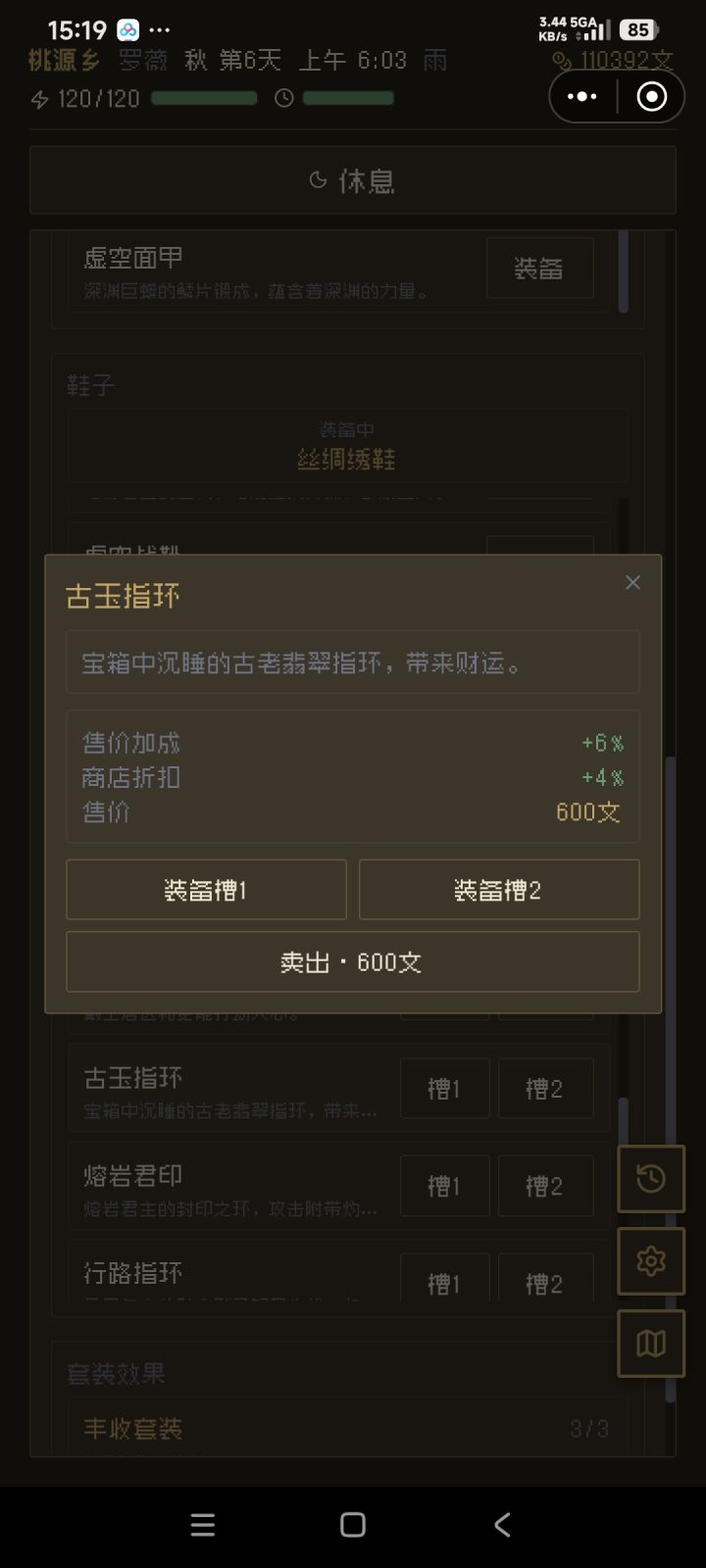Tap the 休息 rest button

point(353,180)
